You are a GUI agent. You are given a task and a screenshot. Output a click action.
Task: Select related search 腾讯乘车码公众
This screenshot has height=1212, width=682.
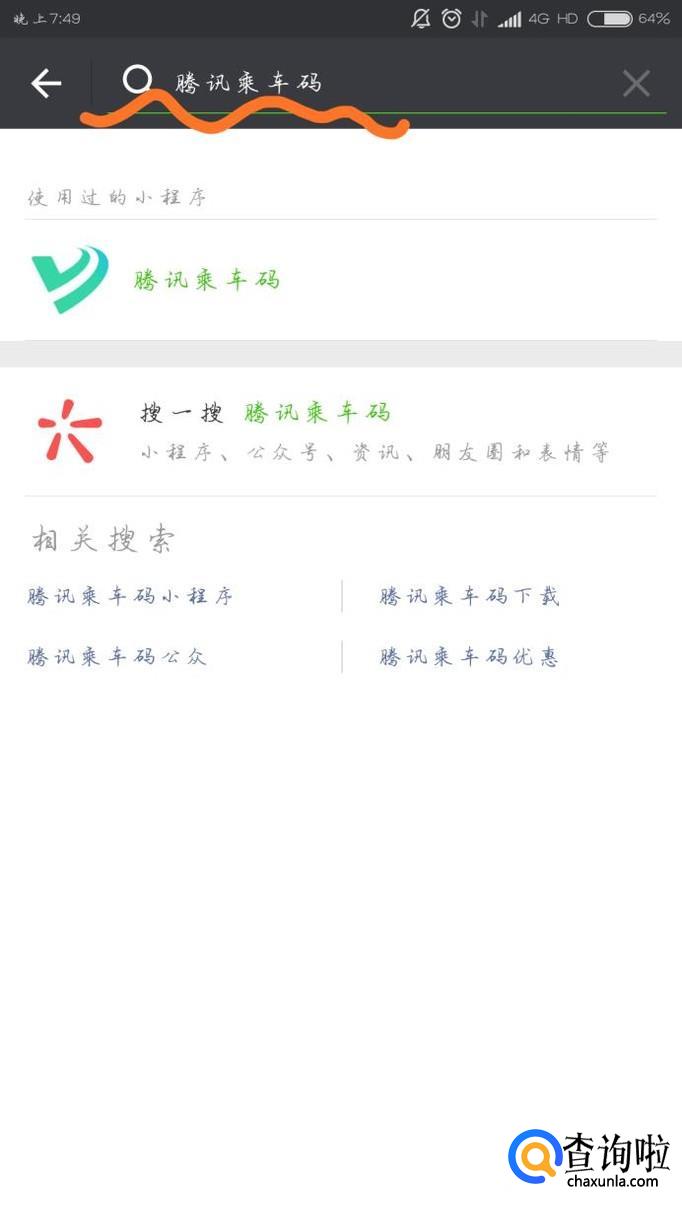click(117, 657)
